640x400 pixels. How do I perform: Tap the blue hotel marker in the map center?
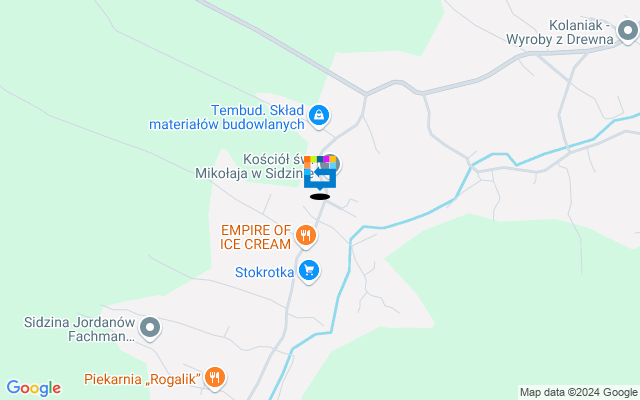coord(320,172)
